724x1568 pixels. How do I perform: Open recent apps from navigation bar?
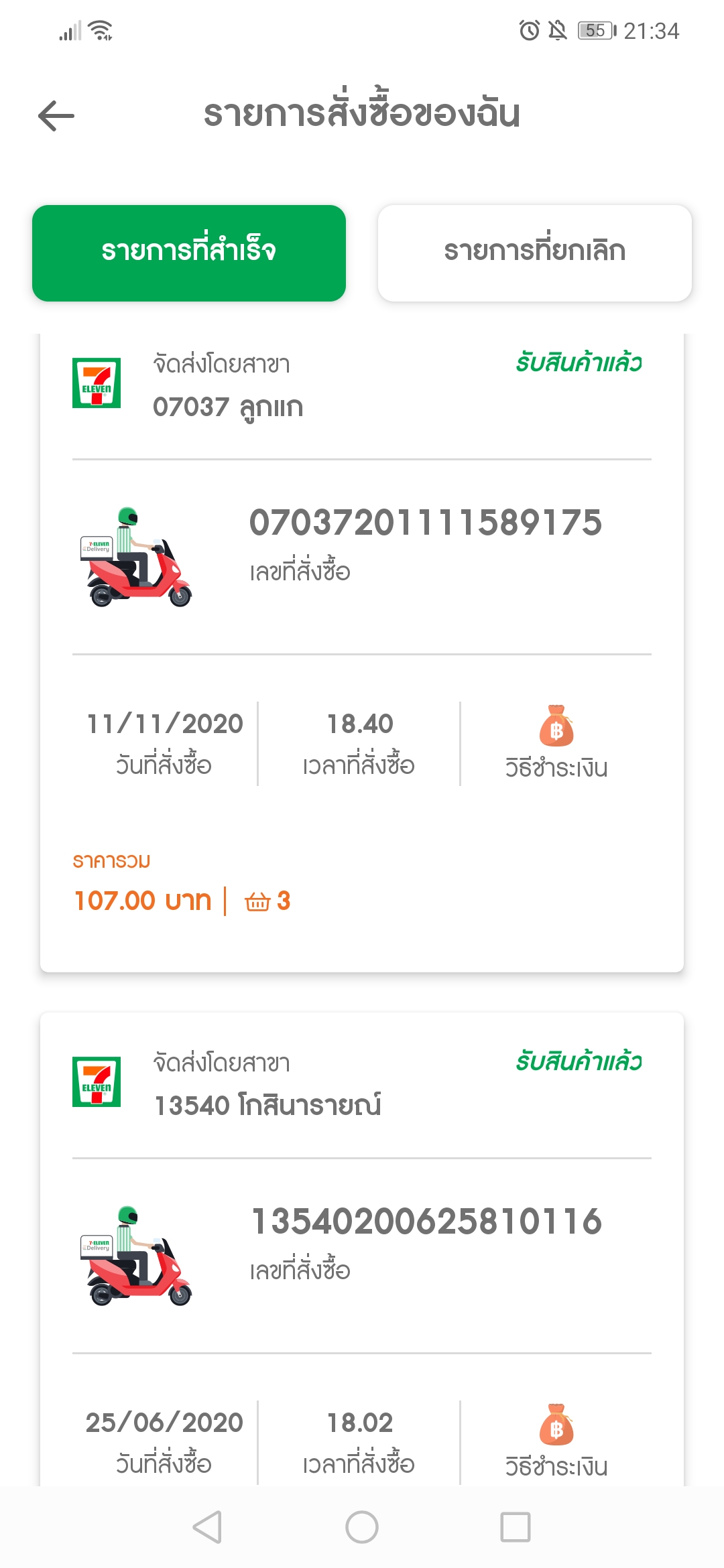(516, 1527)
